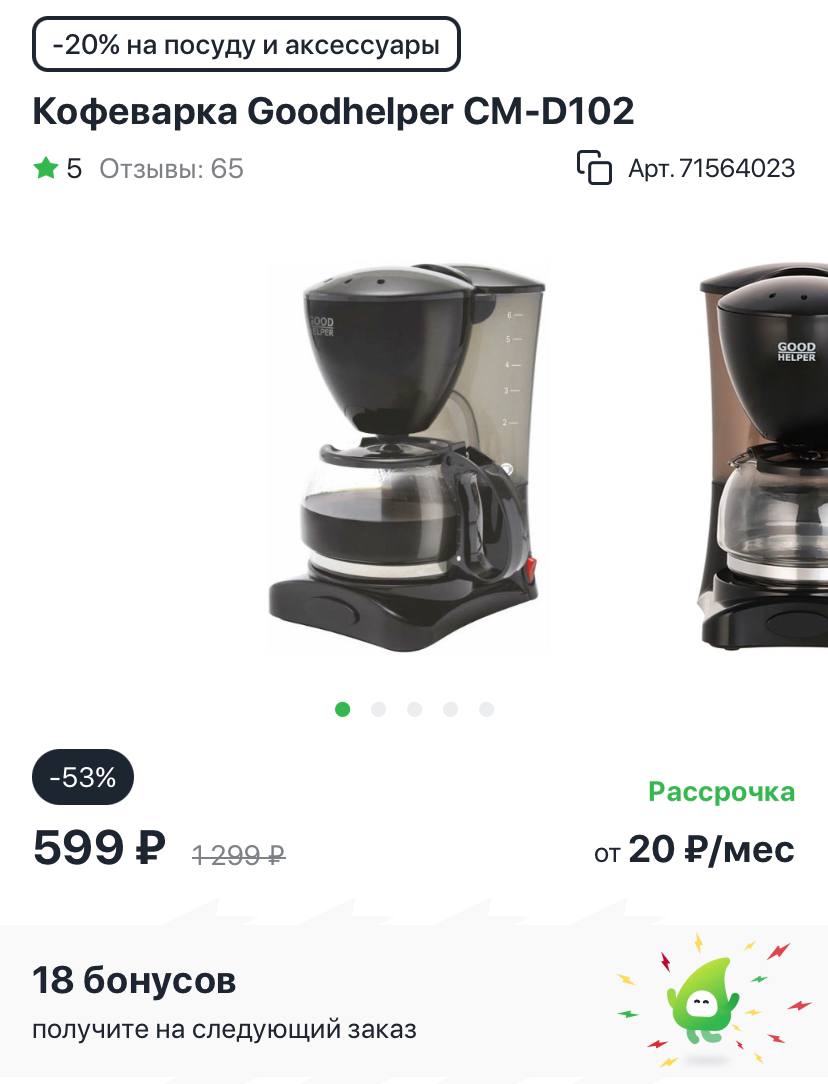Open the -20% cookware and accessories promo chip
This screenshot has width=828, height=1084.
(246, 45)
